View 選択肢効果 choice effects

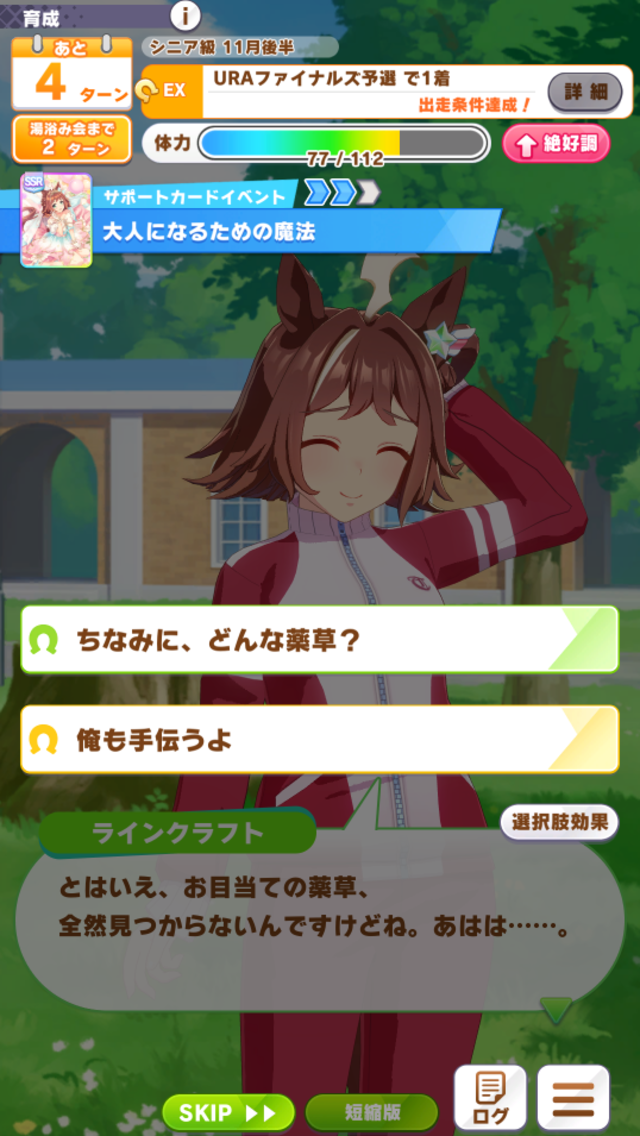[x=559, y=823]
